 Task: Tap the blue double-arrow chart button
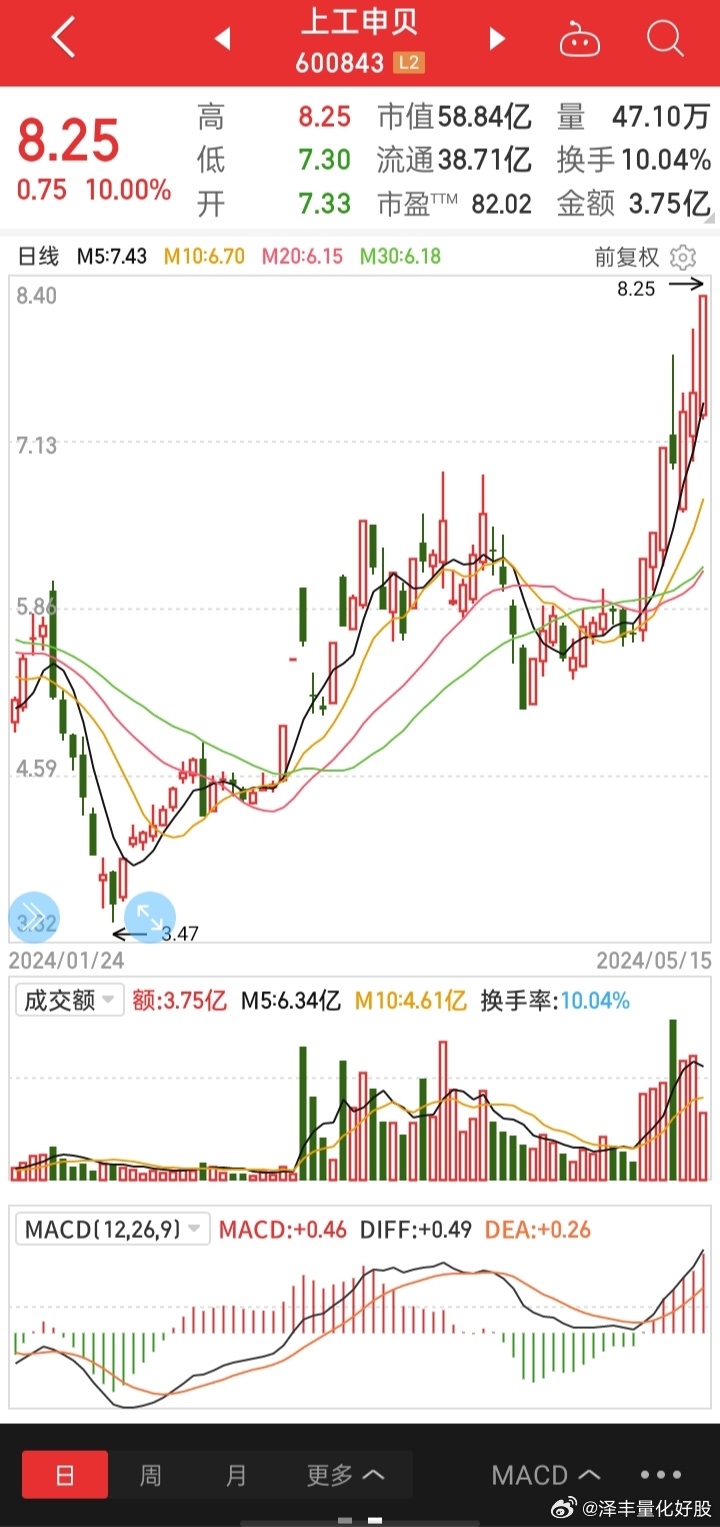pyautogui.click(x=33, y=916)
